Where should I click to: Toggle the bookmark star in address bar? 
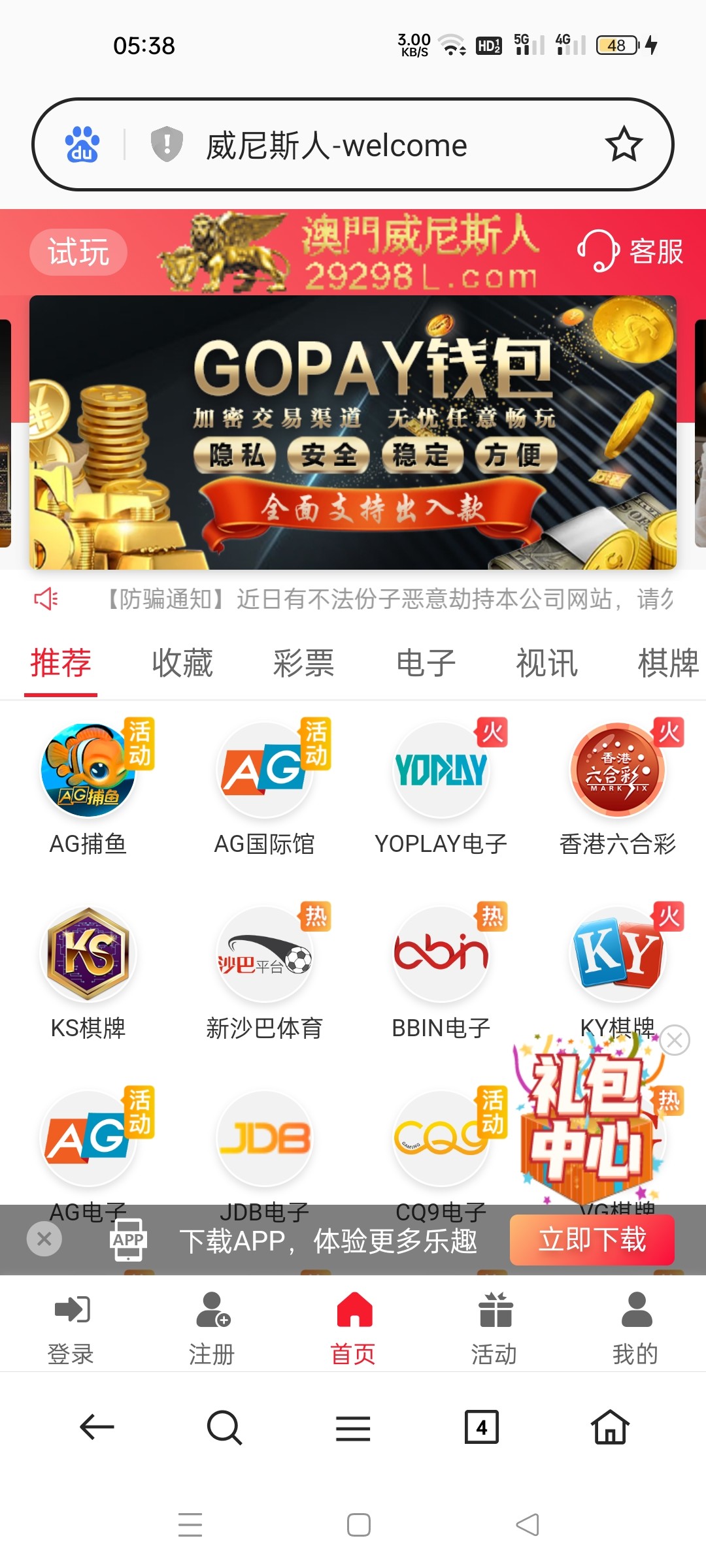625,144
